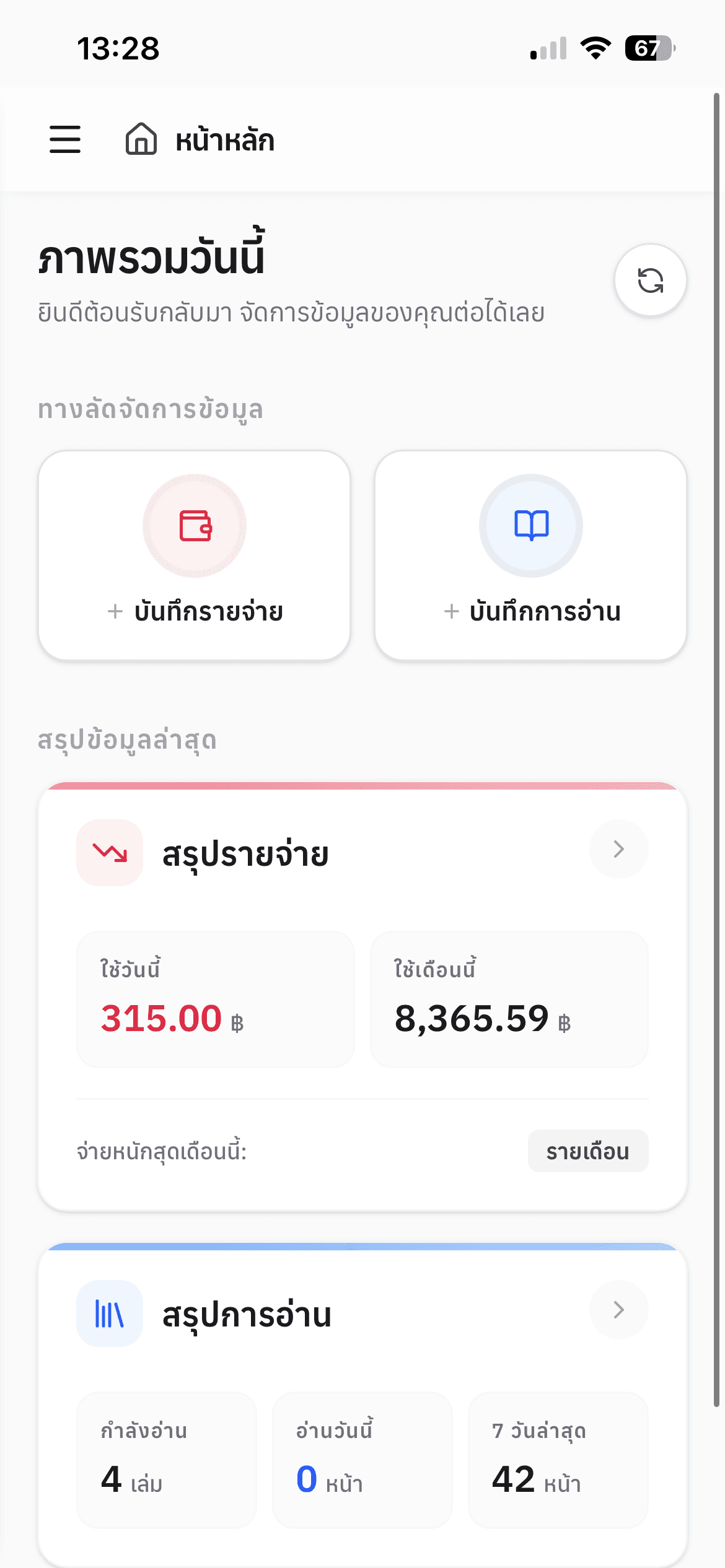
Task: Open the hamburger drawer menu
Action: coord(65,139)
